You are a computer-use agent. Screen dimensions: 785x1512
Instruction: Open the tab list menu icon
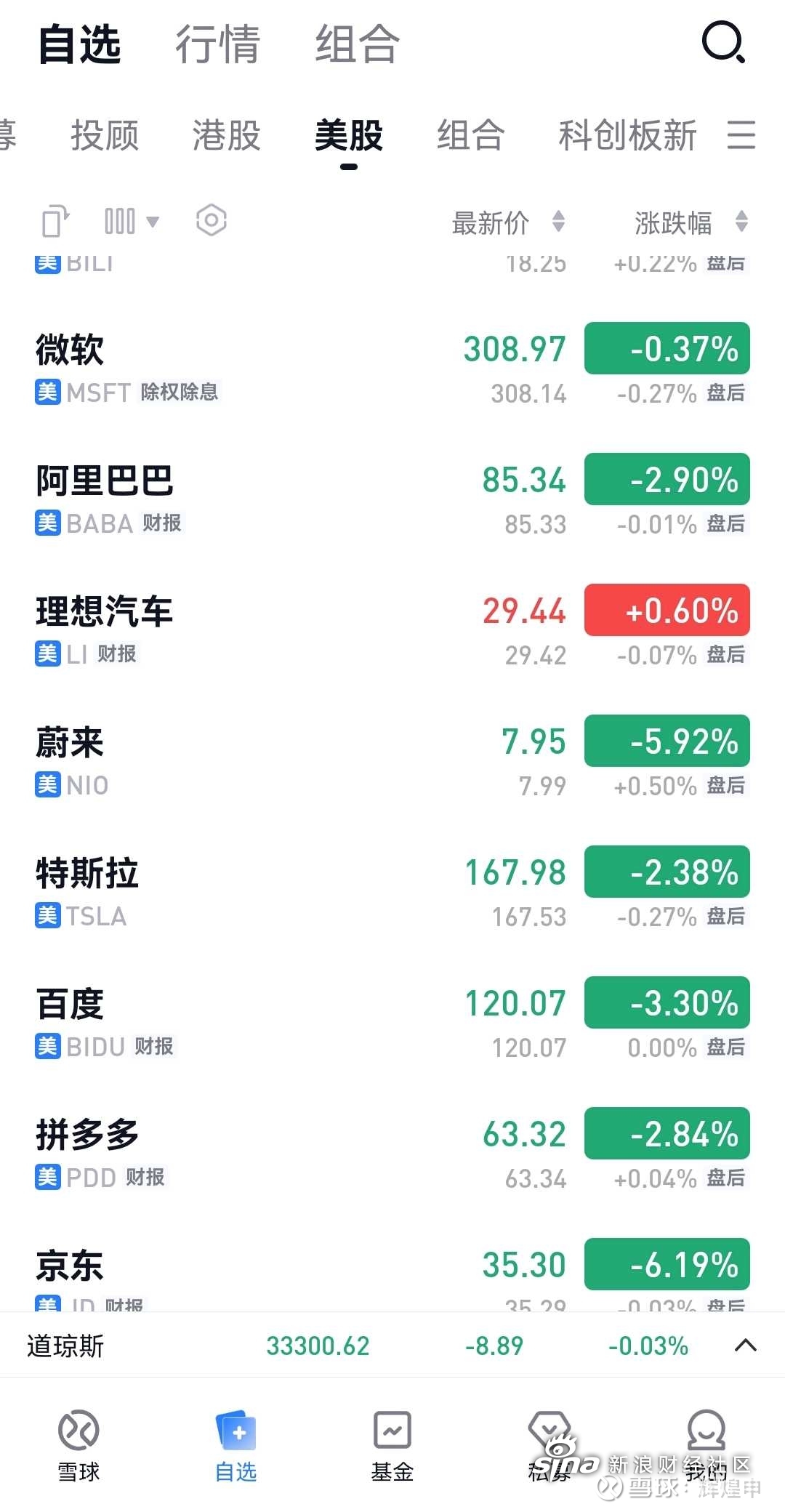pos(741,135)
